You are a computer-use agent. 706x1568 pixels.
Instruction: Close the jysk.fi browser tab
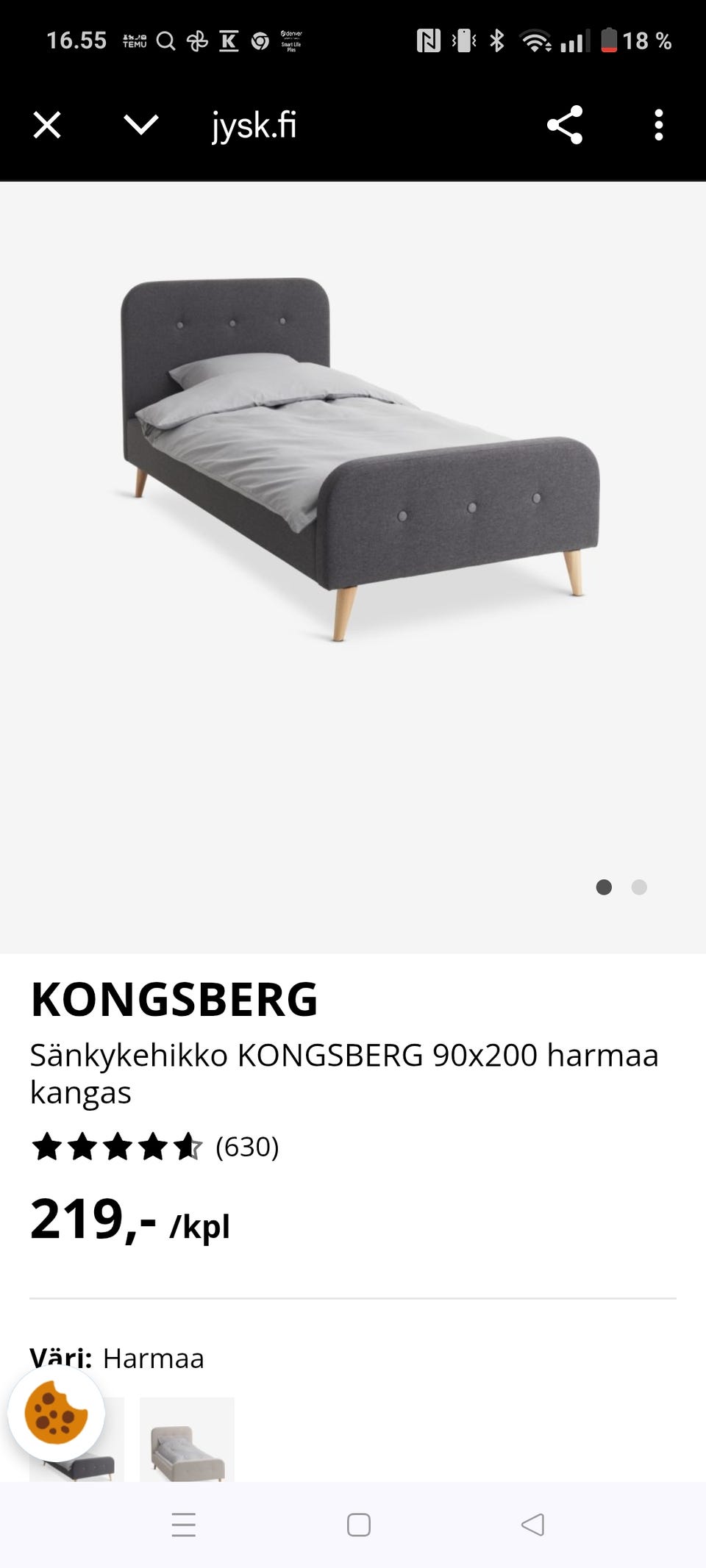tap(47, 125)
